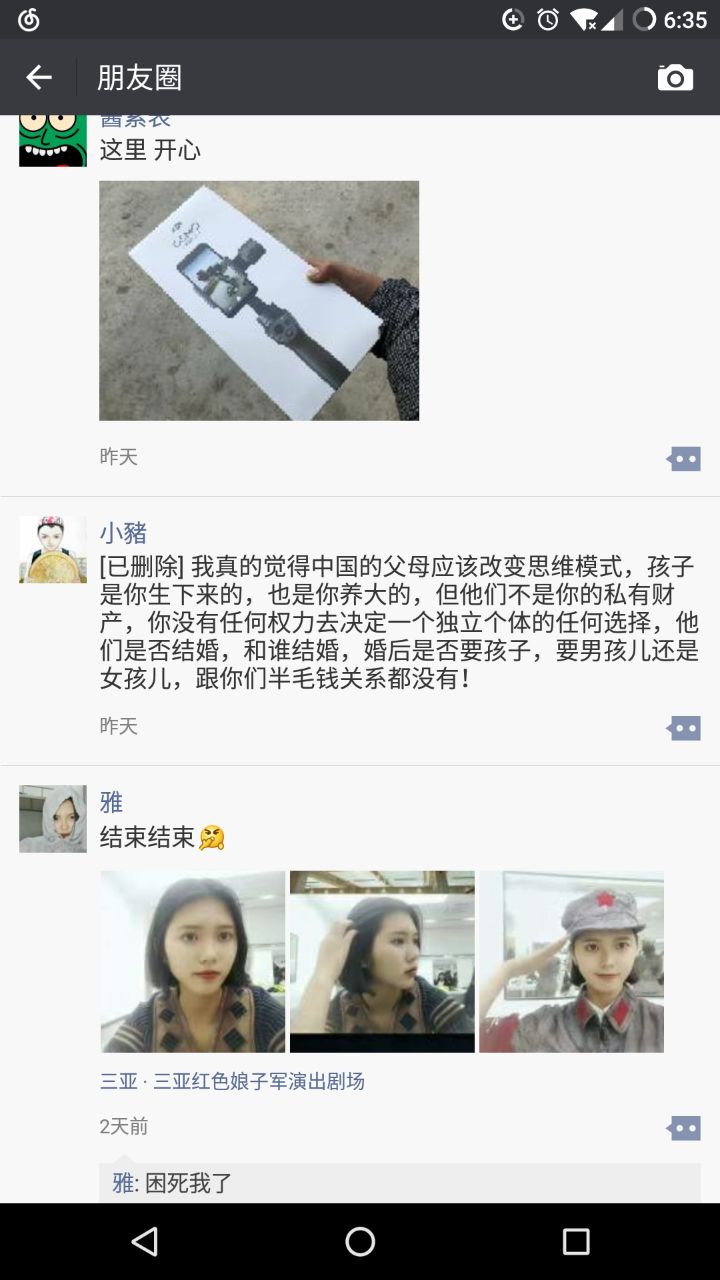View 小猪's profile avatar

pyautogui.click(x=53, y=549)
